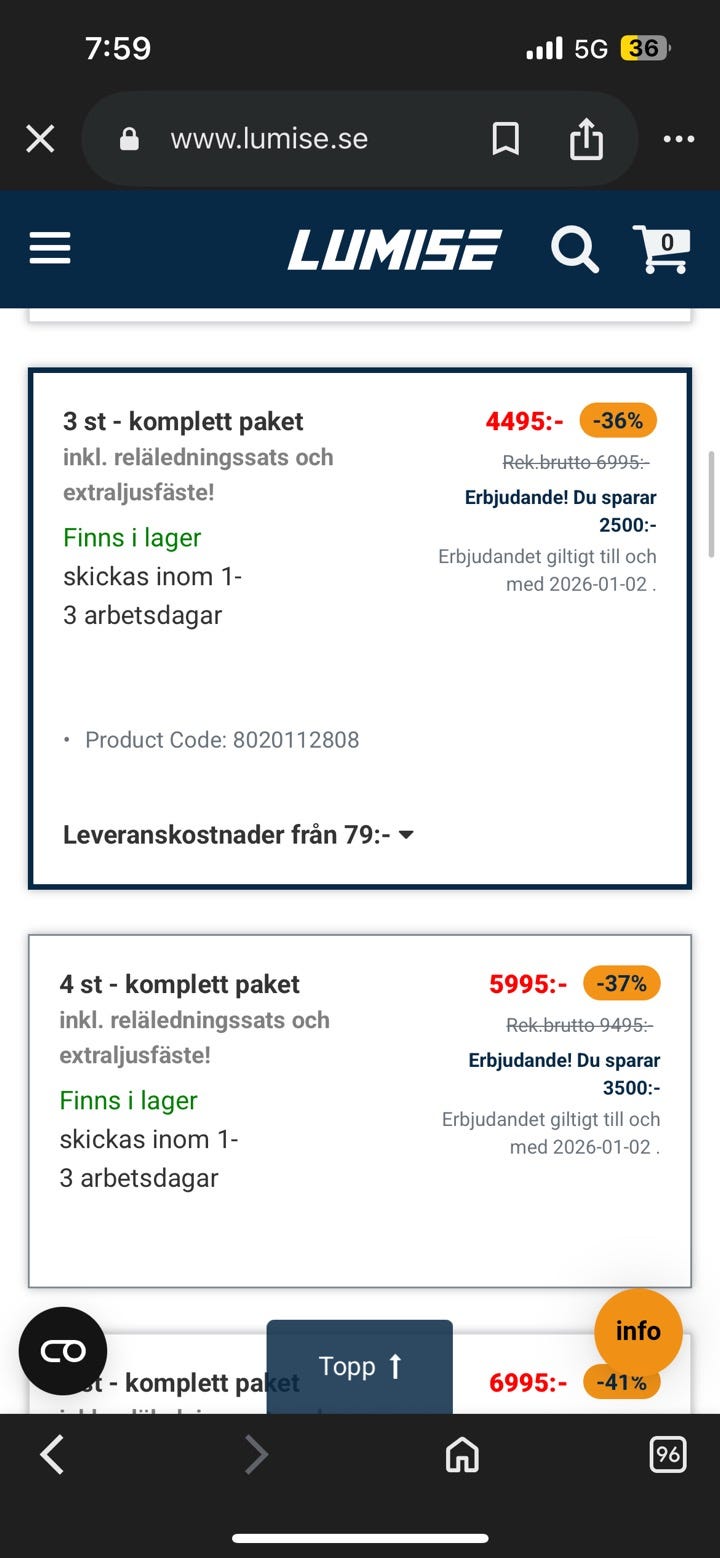Navigate back with the left arrow
The height and width of the screenshot is (1558, 720).
(x=52, y=1455)
